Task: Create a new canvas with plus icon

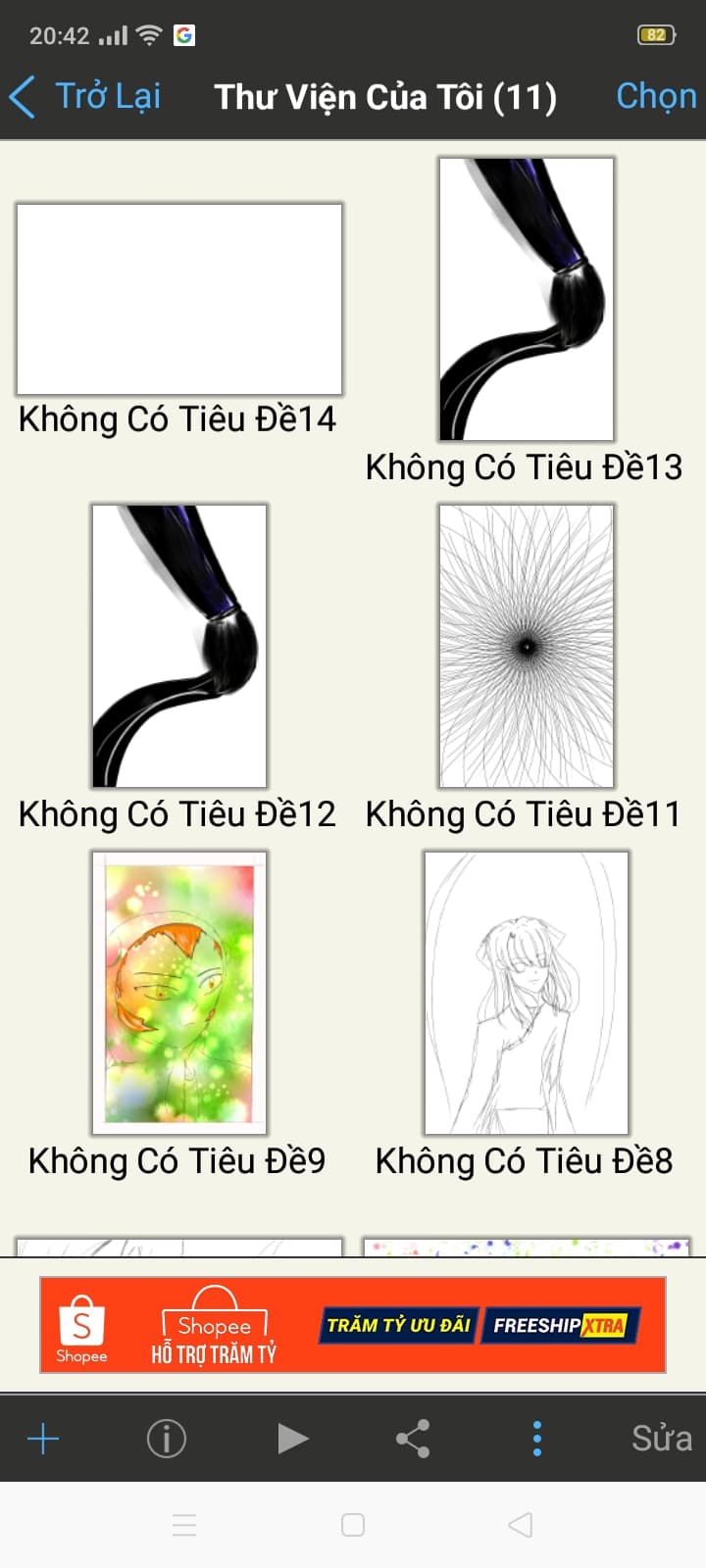Action: click(43, 1439)
